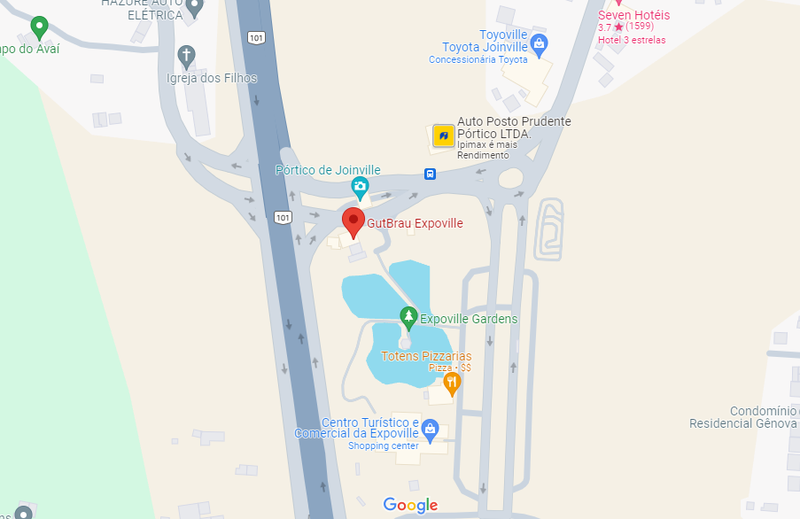View Seven Hotéis hotel listing
Viewport: 800px width, 519px height.
pyautogui.click(x=634, y=16)
